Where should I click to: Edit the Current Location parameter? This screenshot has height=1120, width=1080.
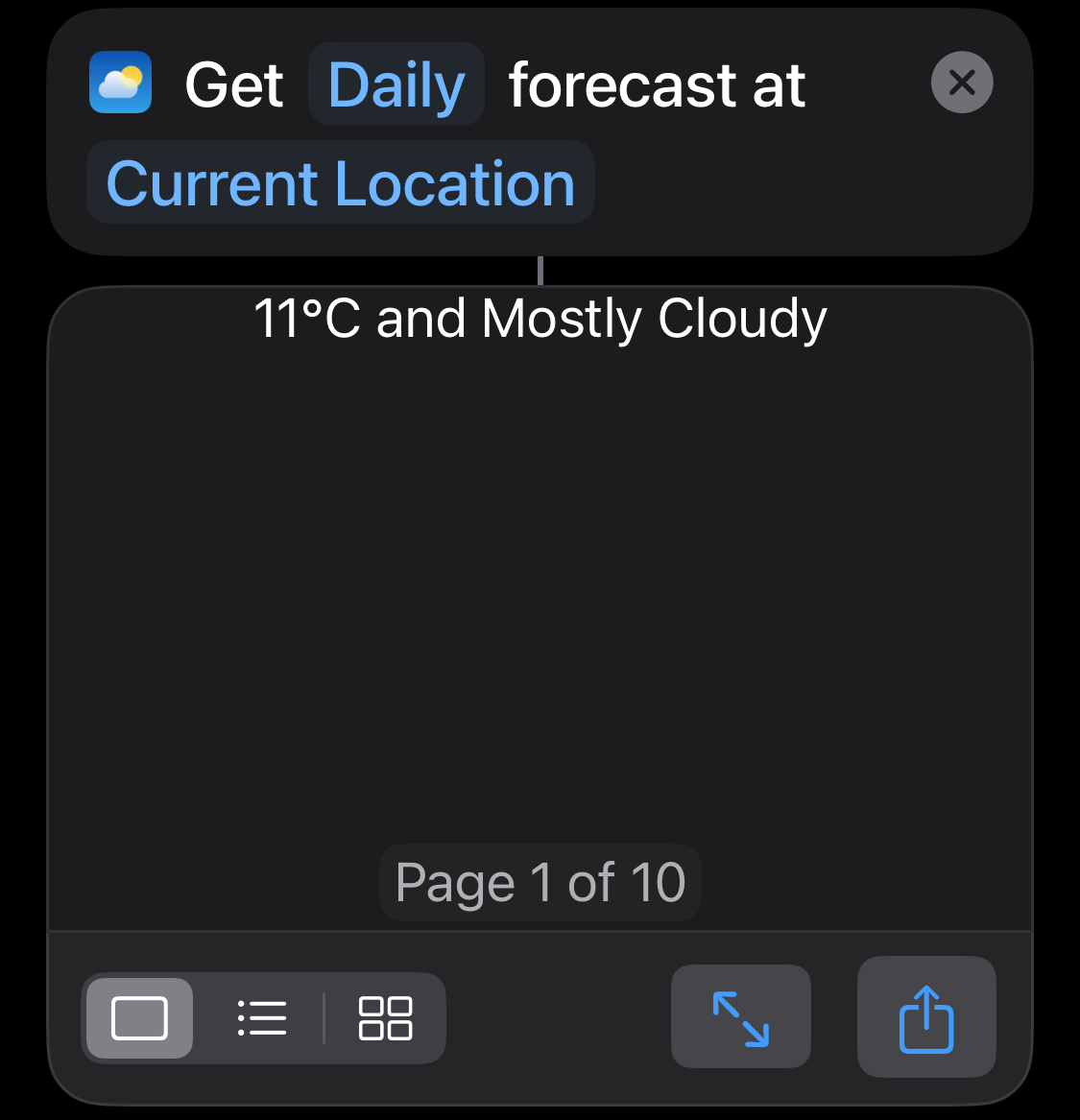[x=341, y=183]
